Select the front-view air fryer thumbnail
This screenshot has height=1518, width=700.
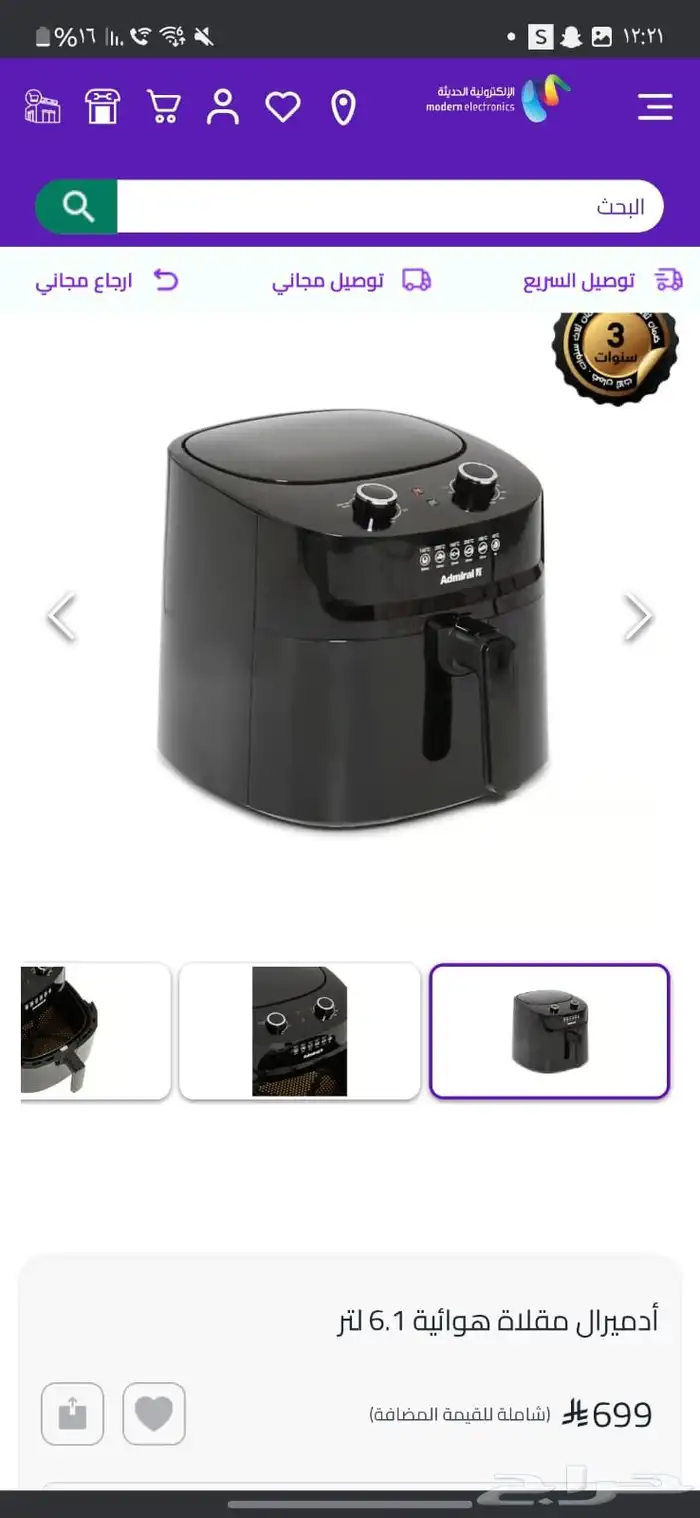[x=549, y=1031]
